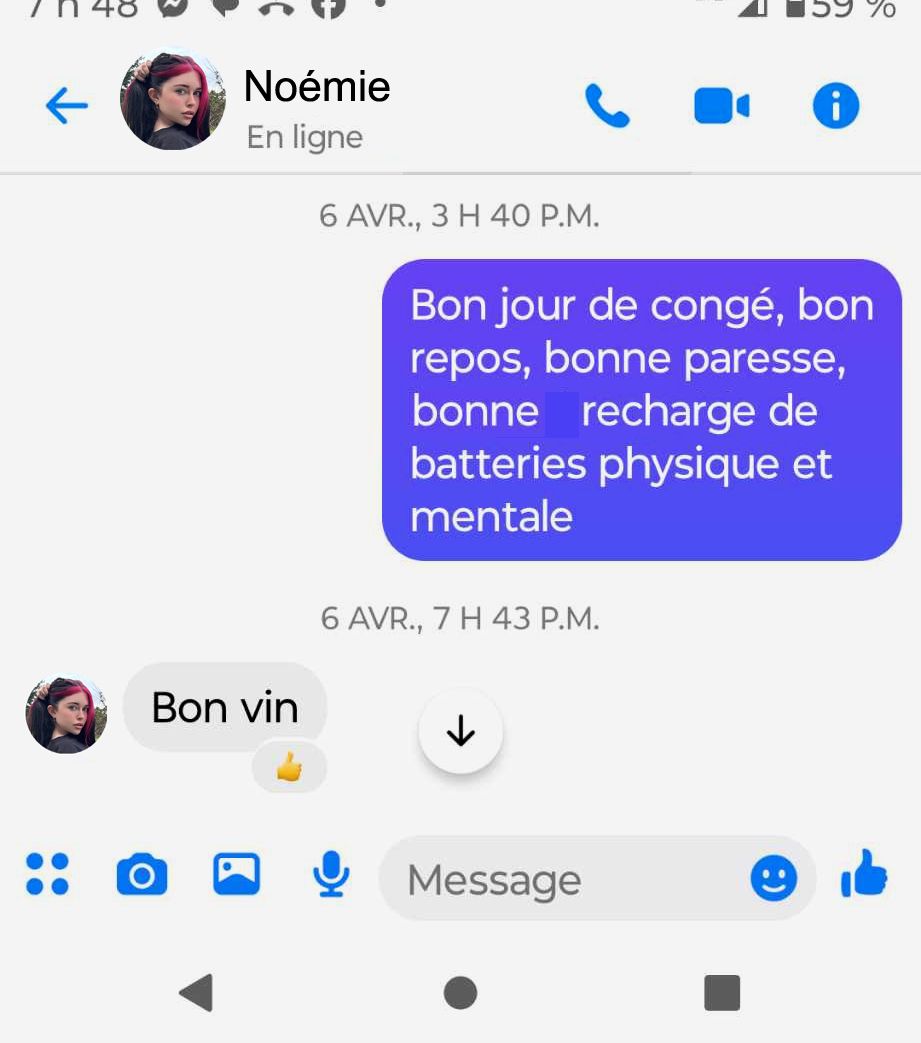Go back to the chats list
921x1043 pixels.
[x=67, y=105]
